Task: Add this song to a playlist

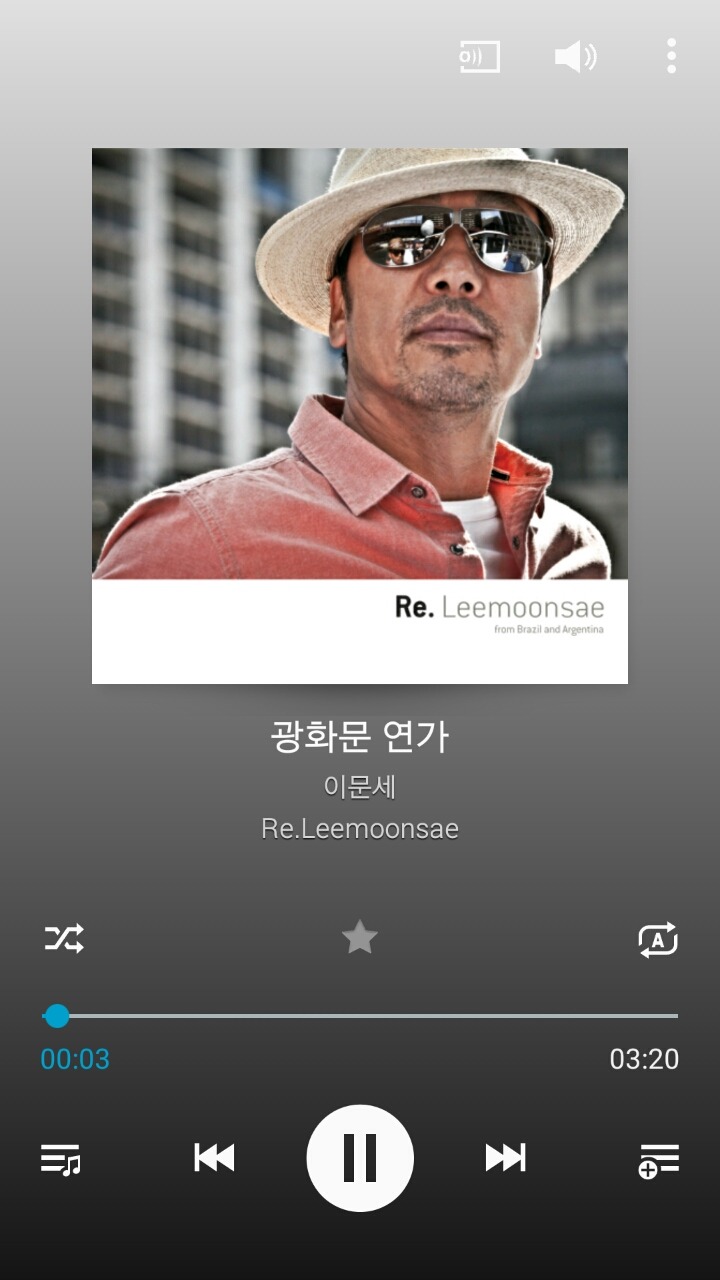Action: [x=659, y=1160]
